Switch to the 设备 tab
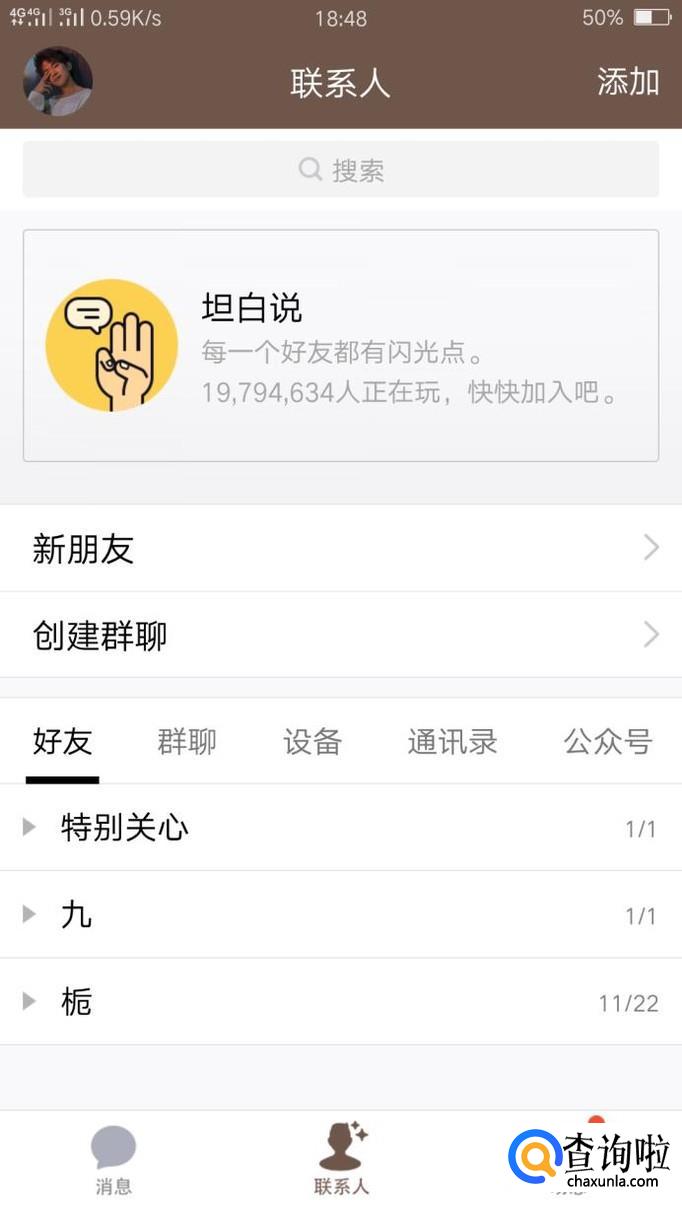Image resolution: width=682 pixels, height=1212 pixels. tap(312, 742)
